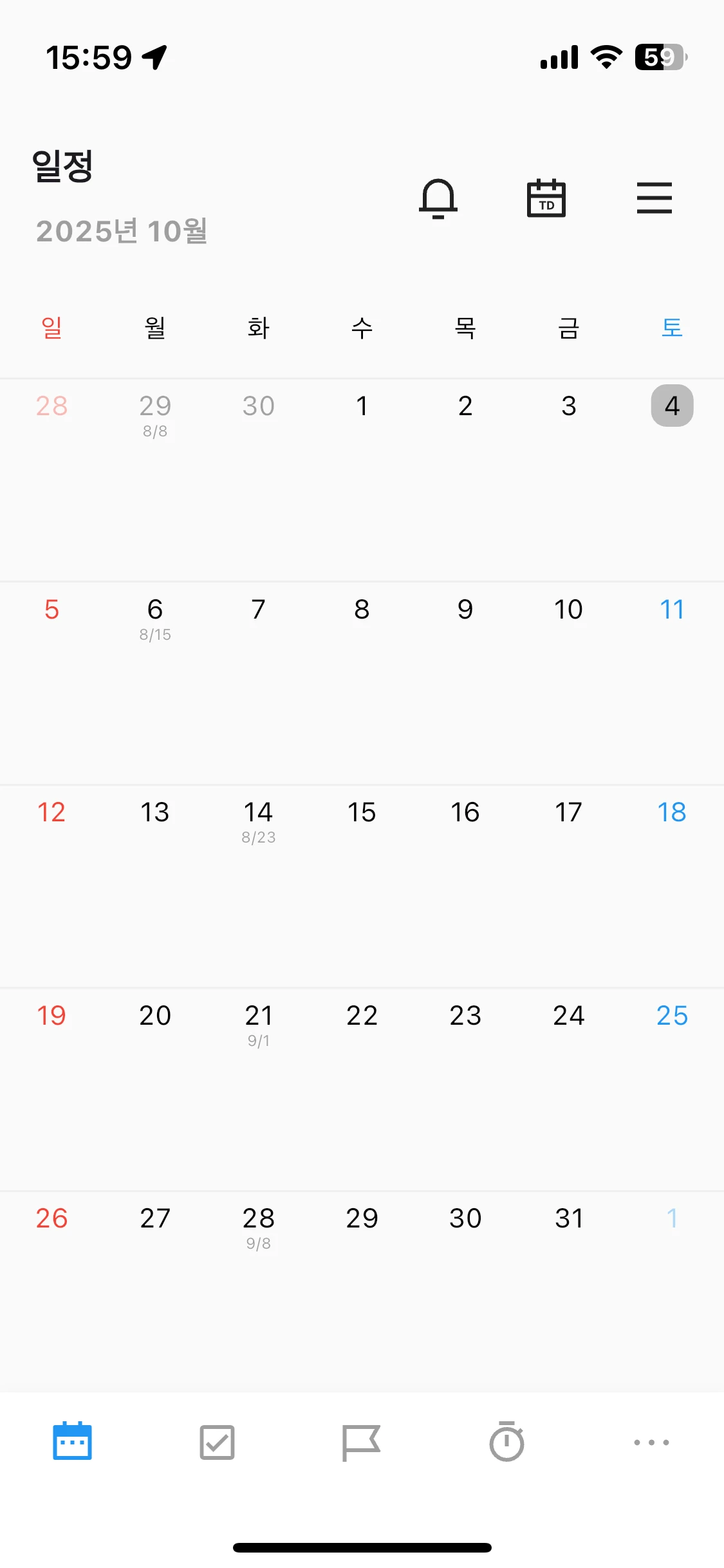Viewport: 724px width, 1568px height.
Task: Select Saturday October 25
Action: [x=672, y=1016]
